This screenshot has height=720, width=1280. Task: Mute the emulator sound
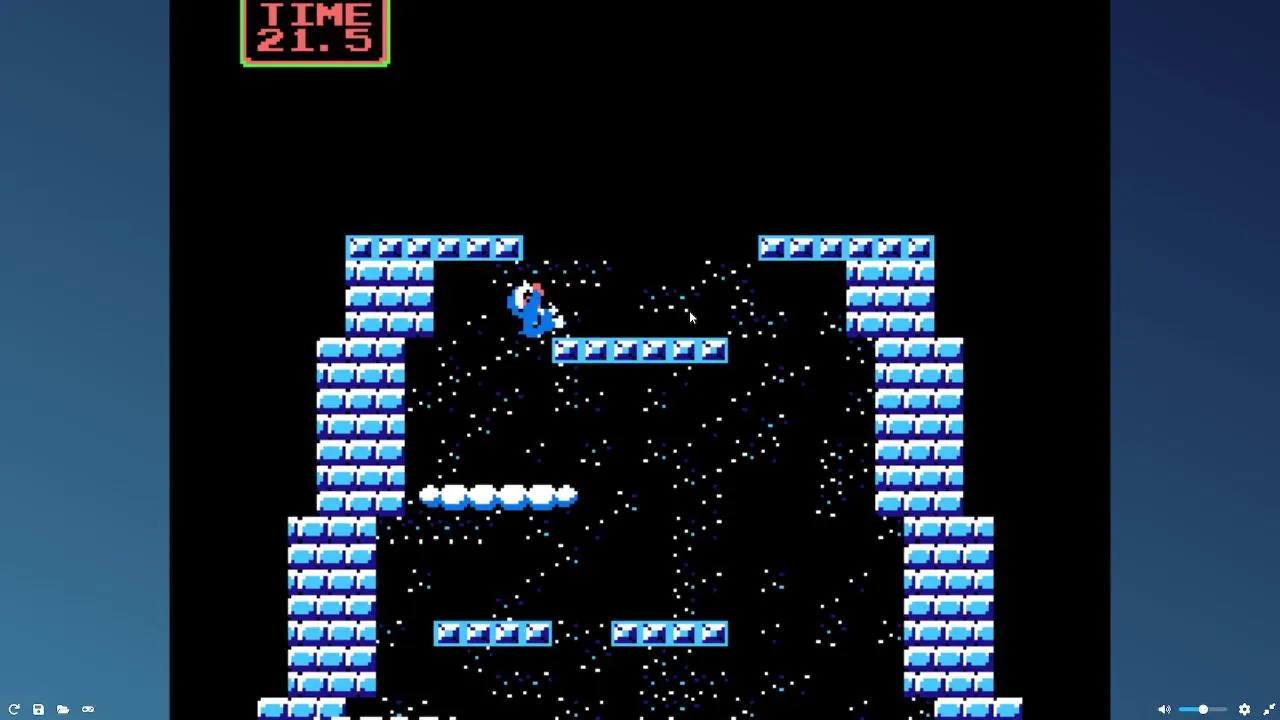coord(1164,709)
